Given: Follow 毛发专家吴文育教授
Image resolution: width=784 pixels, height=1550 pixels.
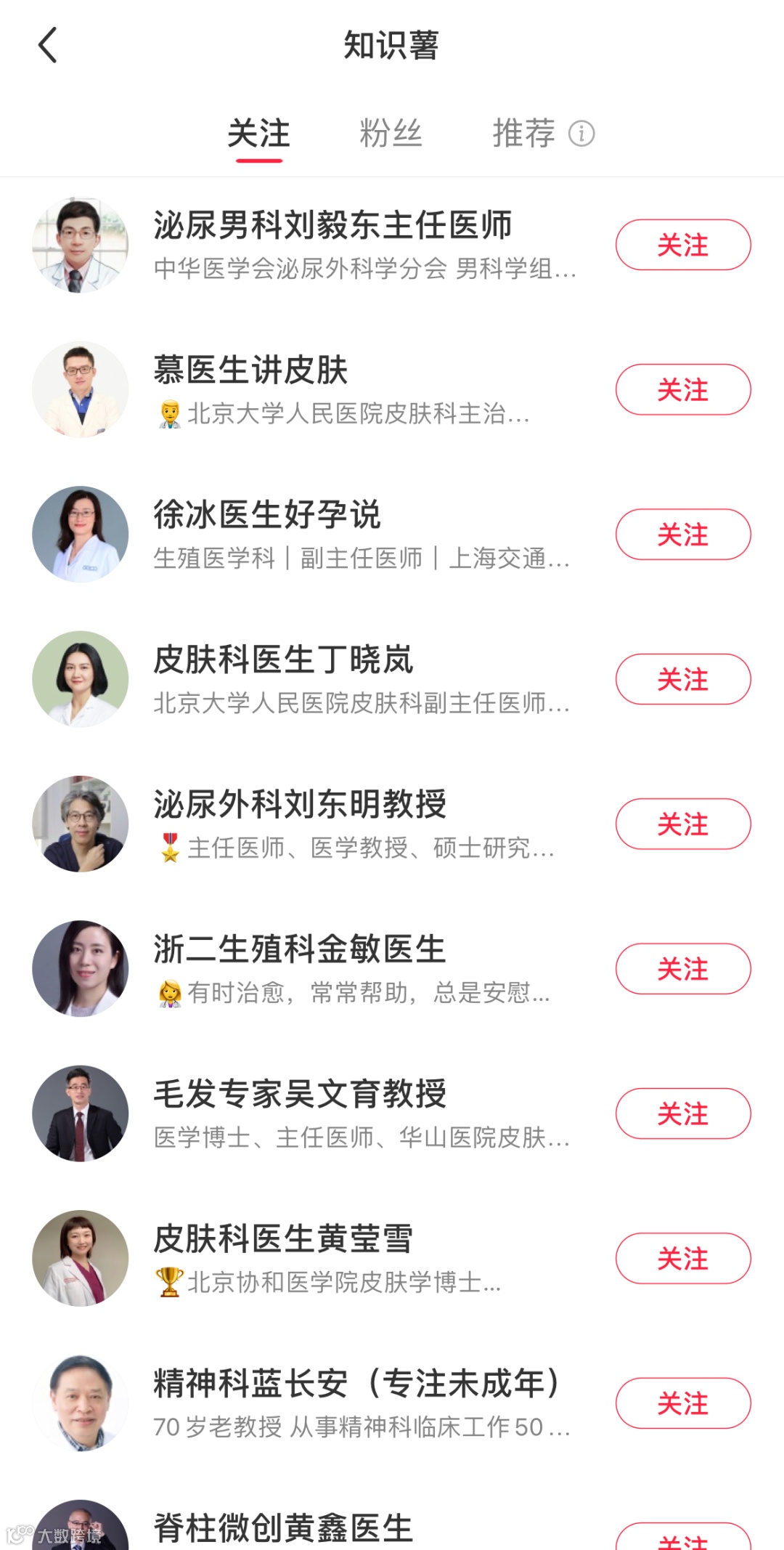Looking at the screenshot, I should click(x=682, y=1113).
